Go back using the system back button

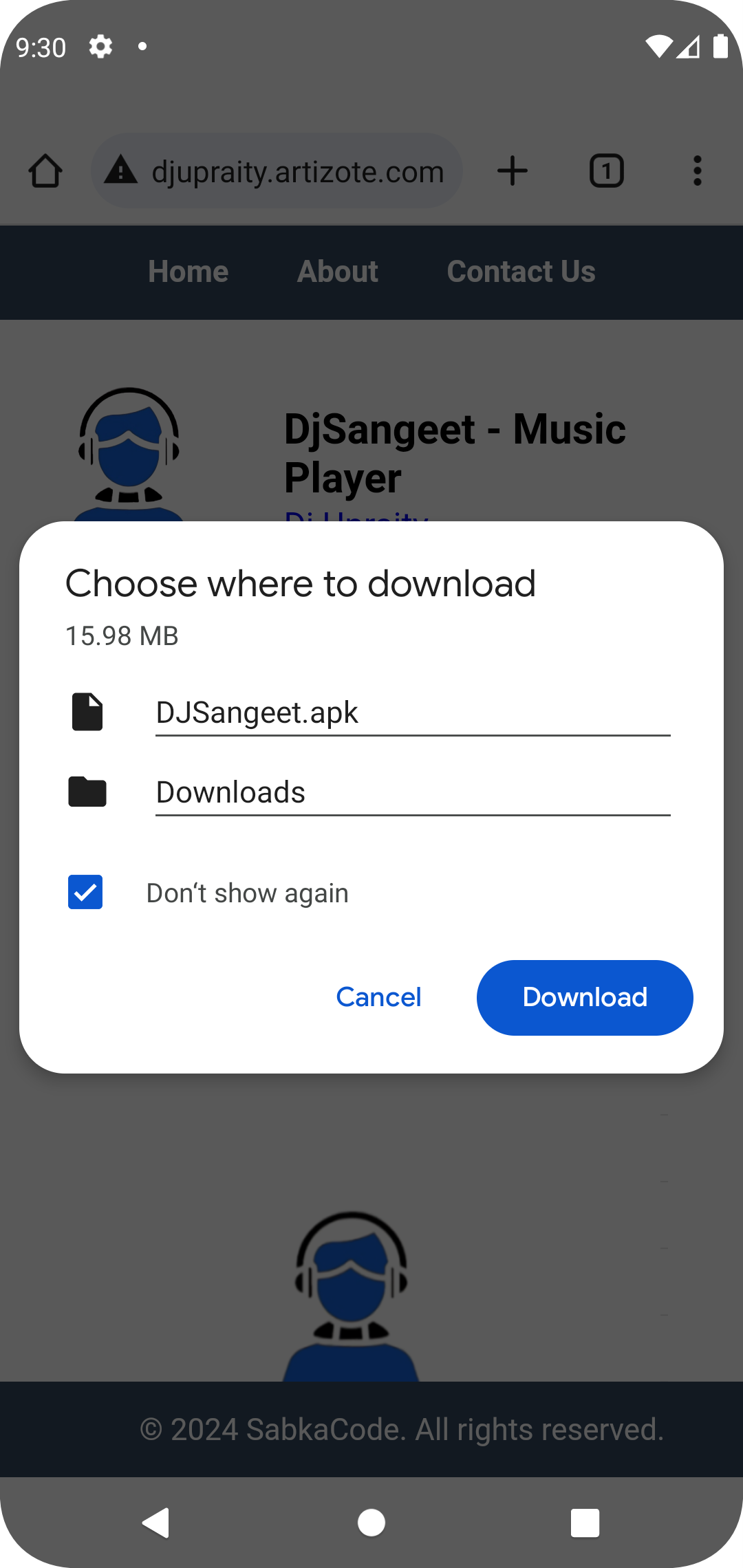tap(157, 1523)
